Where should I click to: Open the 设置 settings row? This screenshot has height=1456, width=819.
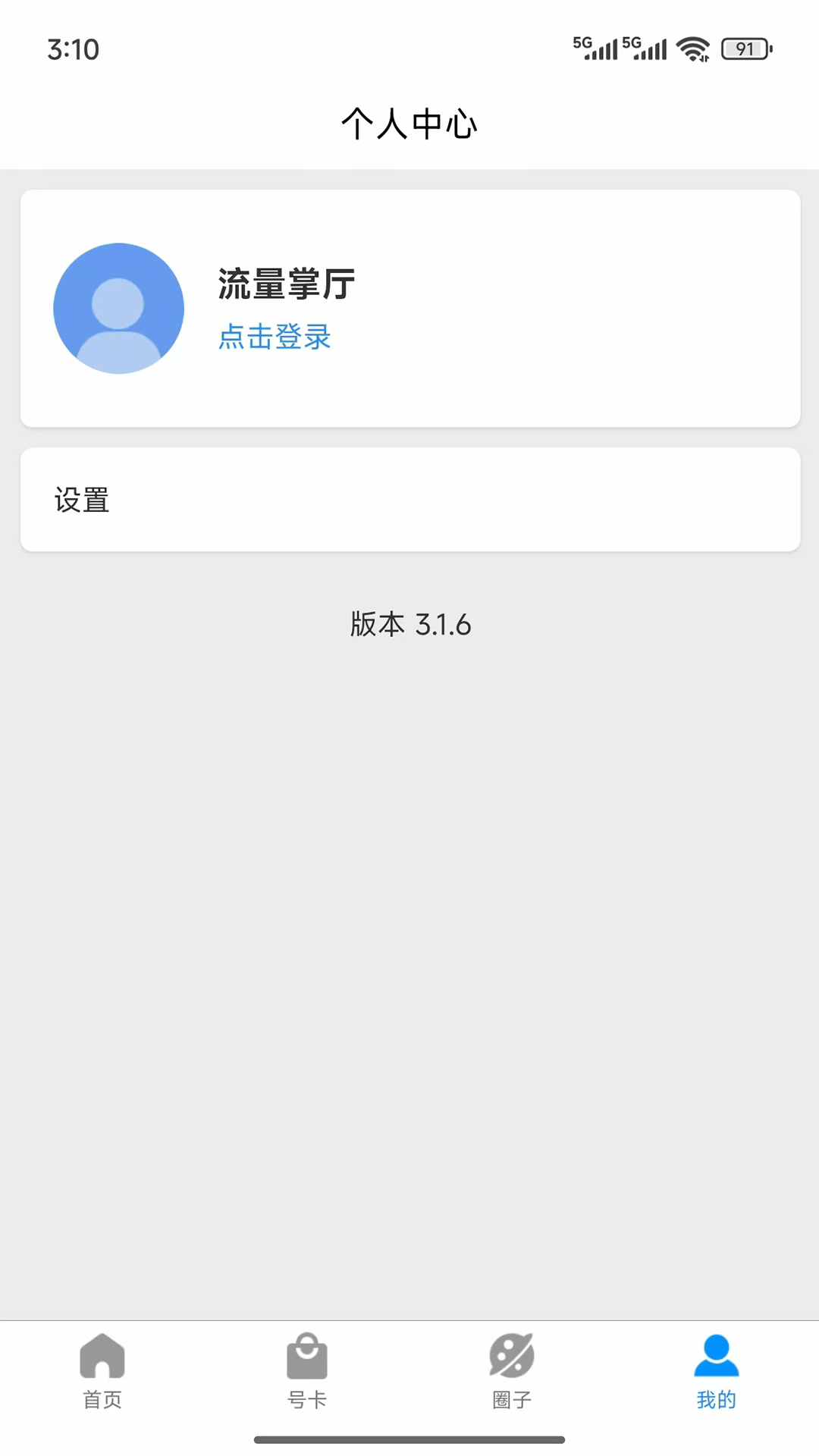tap(409, 500)
